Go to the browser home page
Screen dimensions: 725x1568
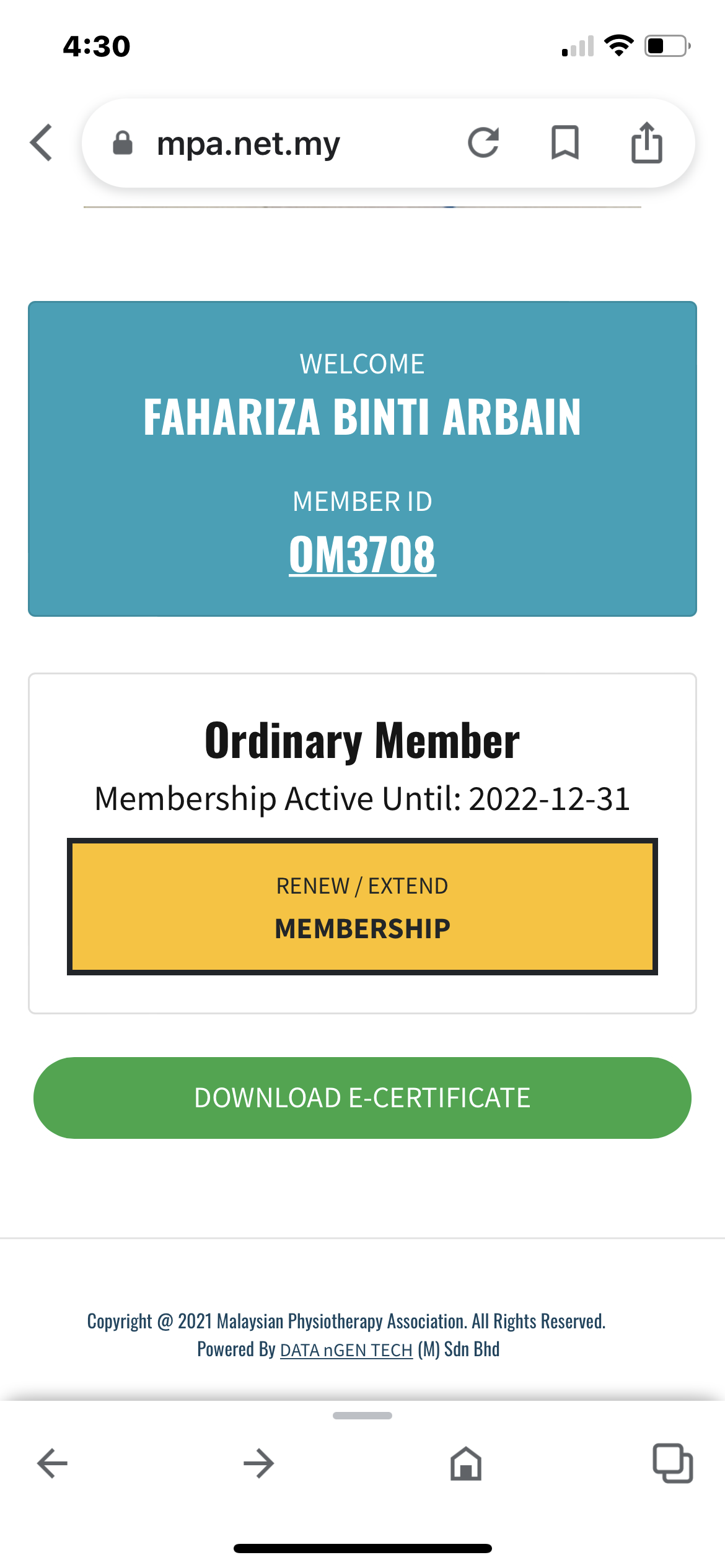(466, 1463)
